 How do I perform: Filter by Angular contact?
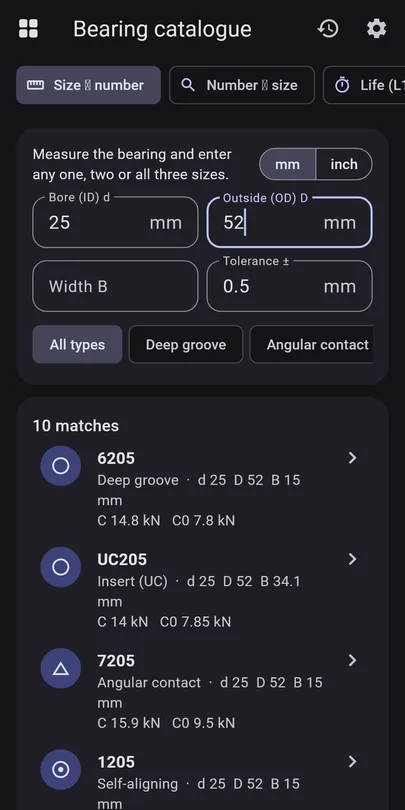tap(311, 345)
